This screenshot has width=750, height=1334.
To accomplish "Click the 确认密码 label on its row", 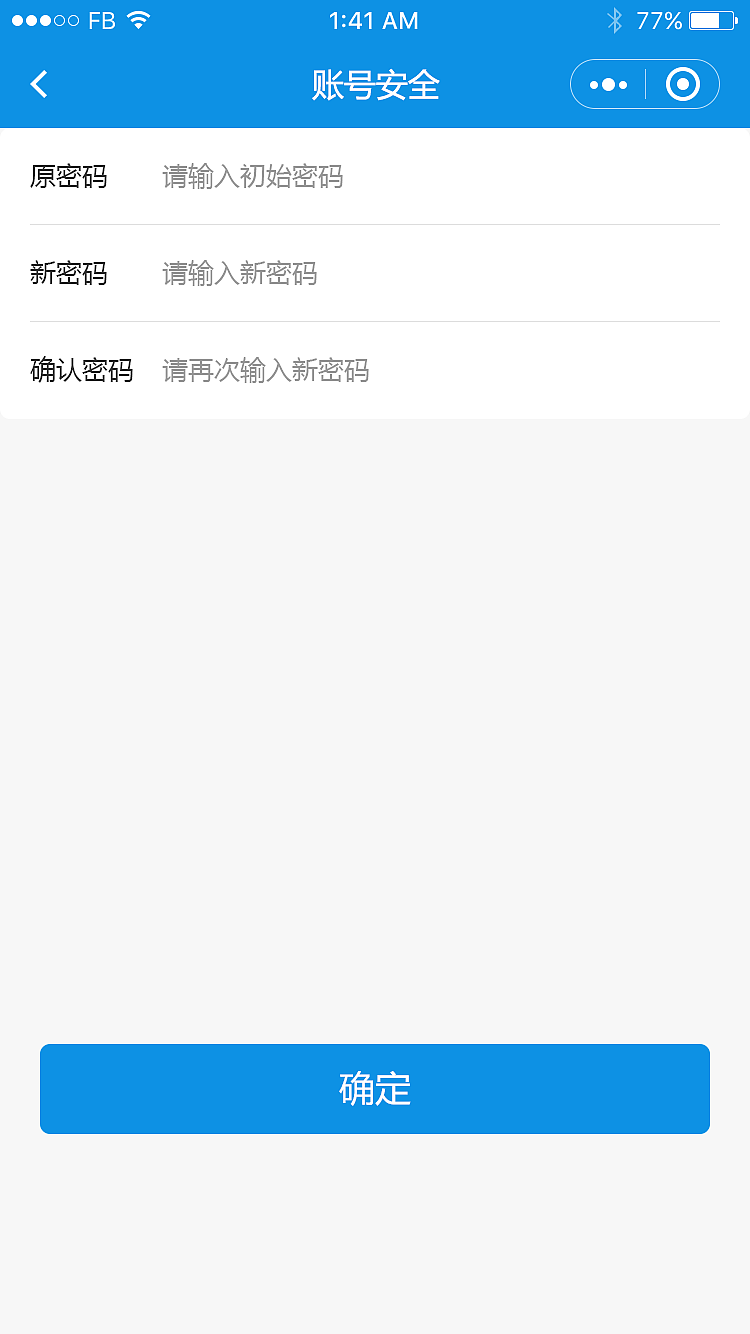I will [x=80, y=371].
